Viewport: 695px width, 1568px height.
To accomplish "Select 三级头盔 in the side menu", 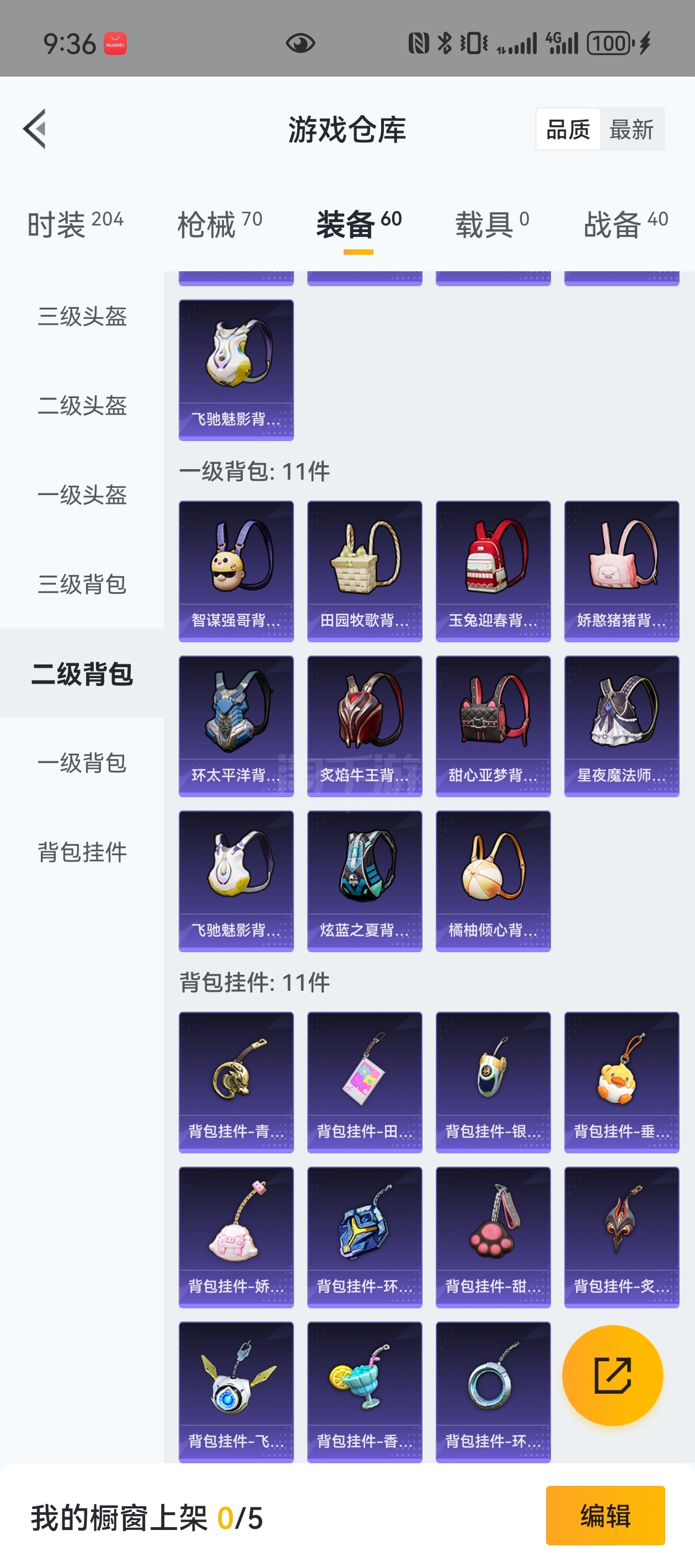I will click(82, 316).
